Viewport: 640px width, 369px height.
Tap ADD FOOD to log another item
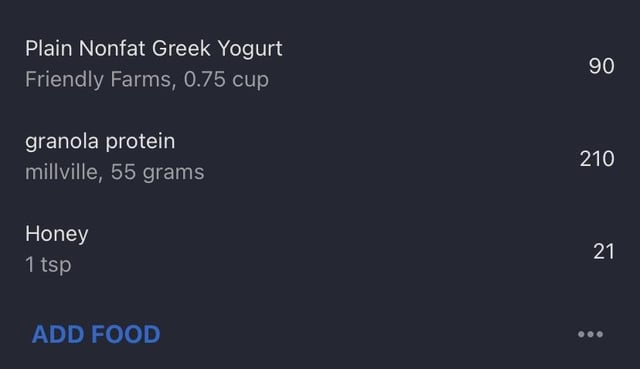(96, 334)
